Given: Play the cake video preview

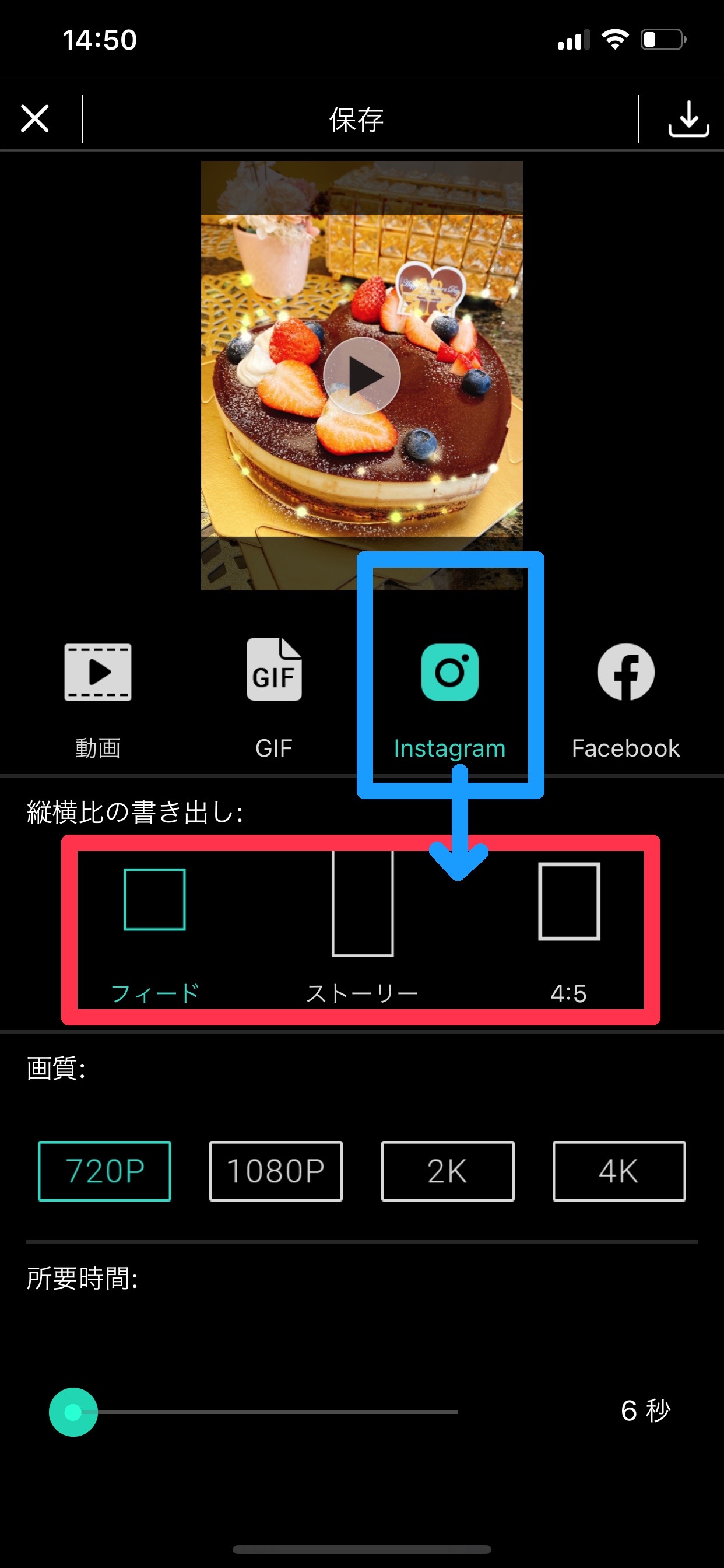Looking at the screenshot, I should [x=361, y=376].
